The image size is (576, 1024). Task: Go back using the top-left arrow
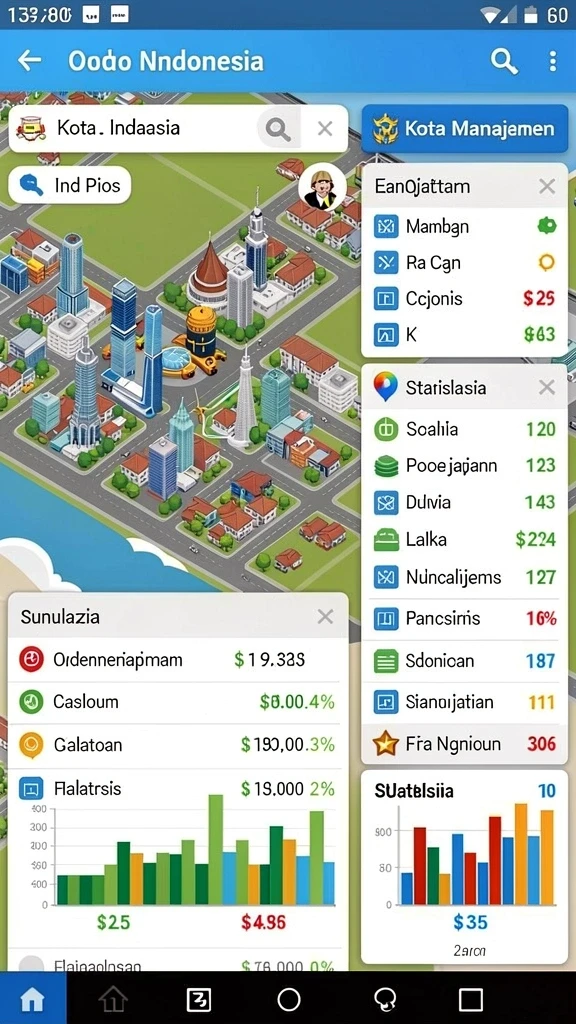pos(29,61)
